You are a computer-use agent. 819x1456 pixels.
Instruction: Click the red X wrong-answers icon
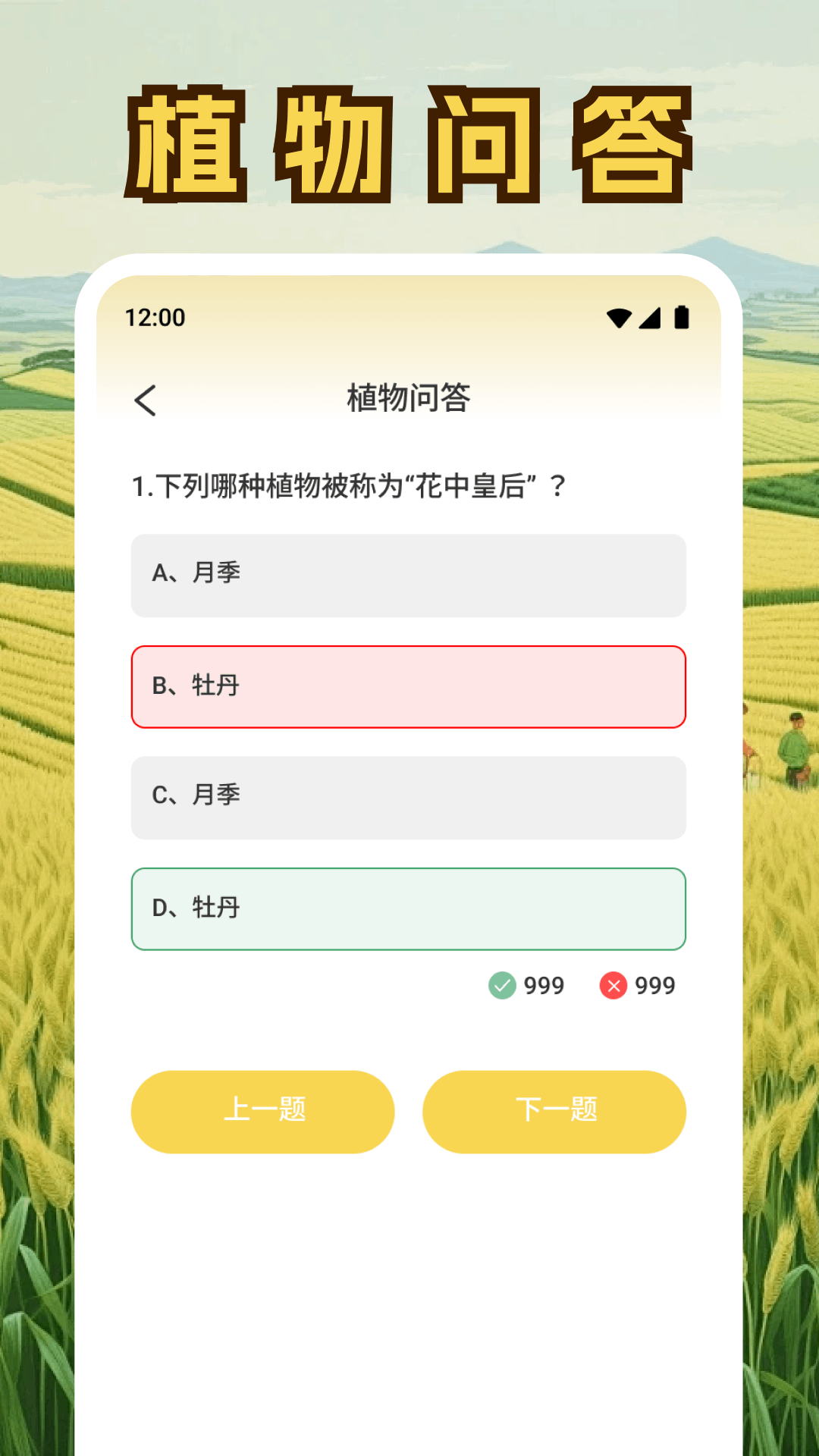pyautogui.click(x=613, y=986)
